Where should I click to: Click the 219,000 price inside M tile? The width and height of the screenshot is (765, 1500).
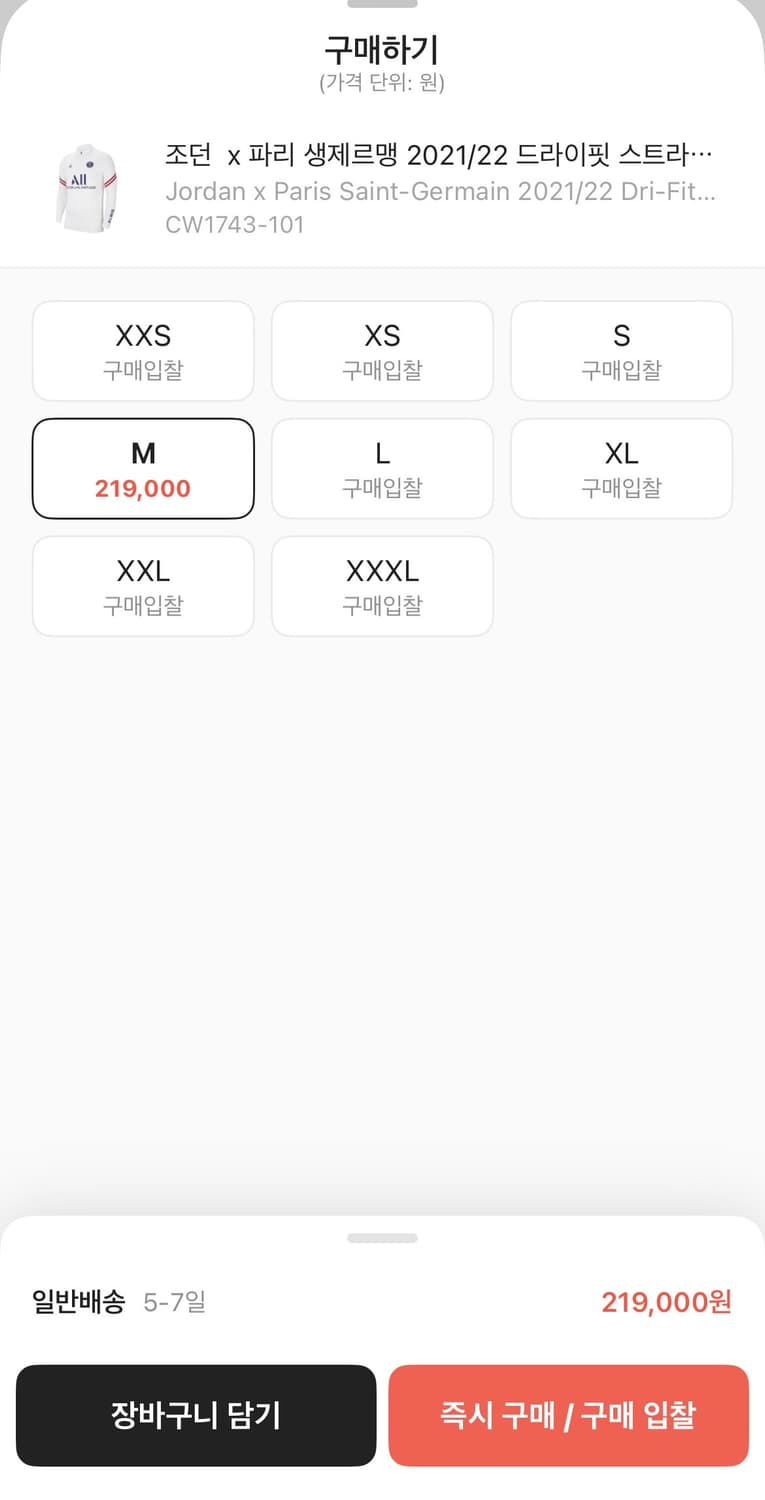(143, 488)
